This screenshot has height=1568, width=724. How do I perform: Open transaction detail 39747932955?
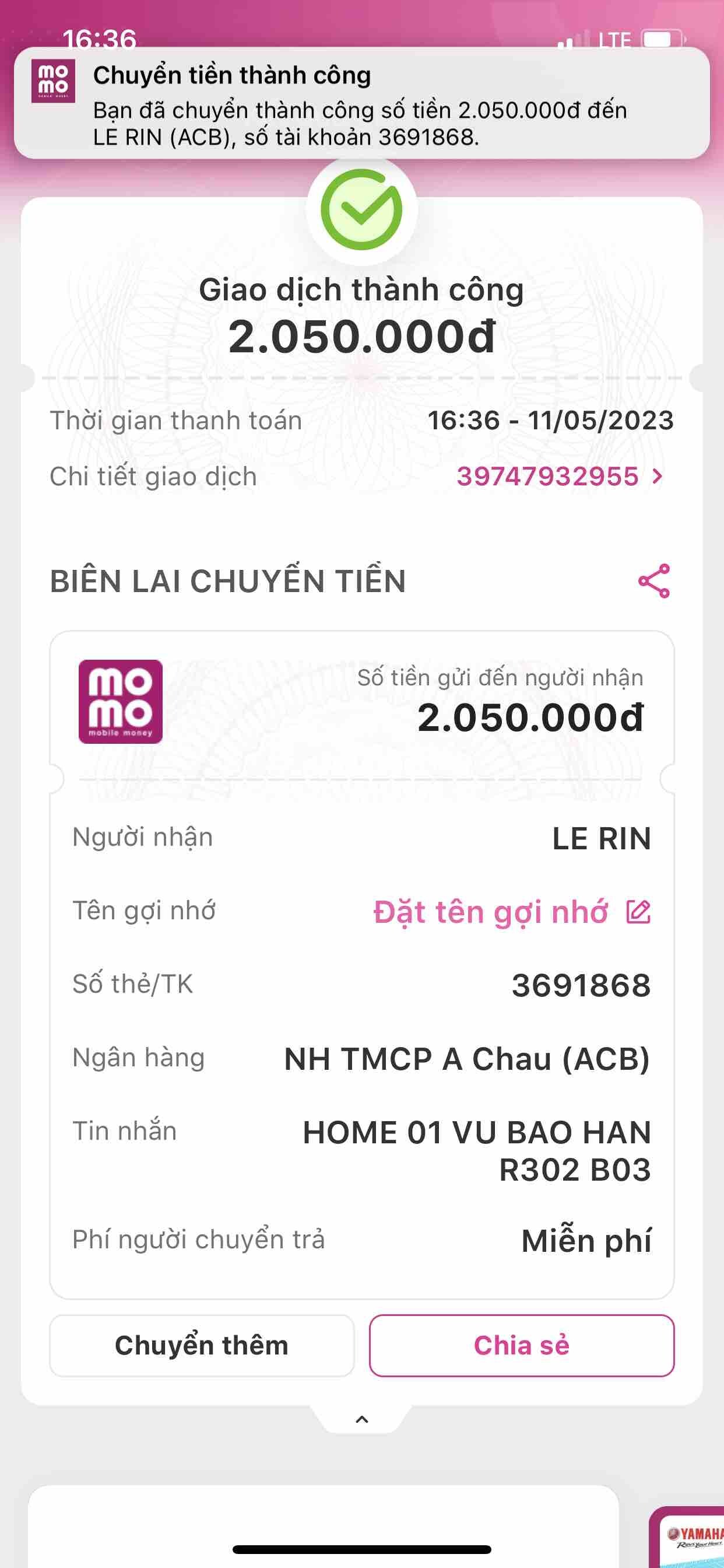558,477
